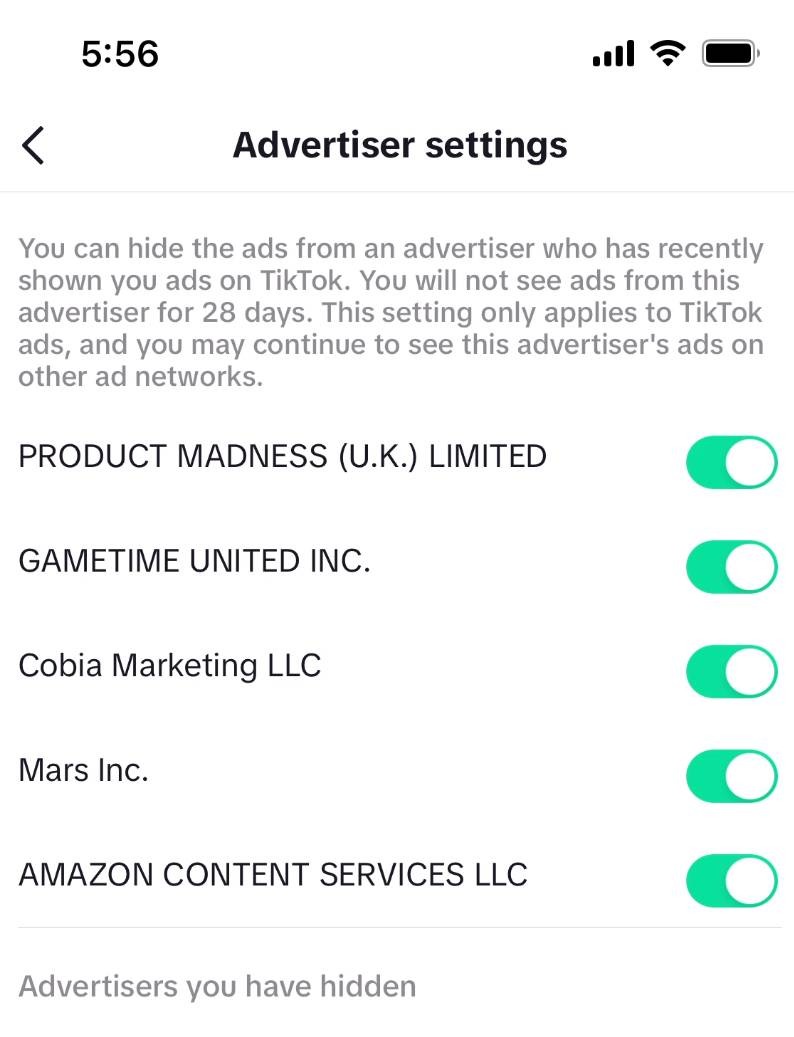Go back from Advertiser settings
This screenshot has height=1037, width=794.
tap(34, 146)
